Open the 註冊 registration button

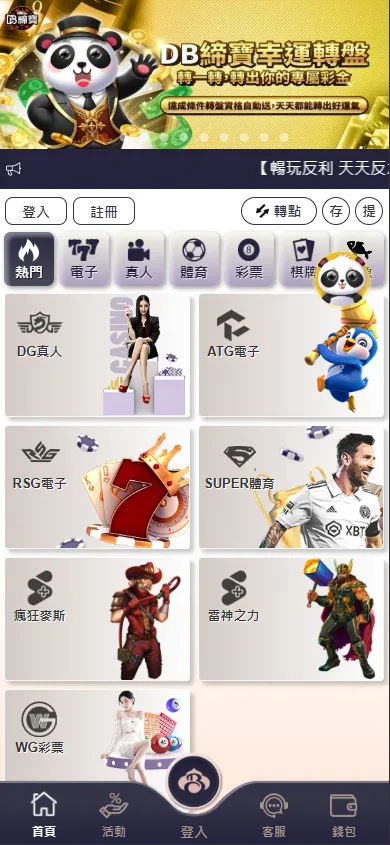coord(104,211)
